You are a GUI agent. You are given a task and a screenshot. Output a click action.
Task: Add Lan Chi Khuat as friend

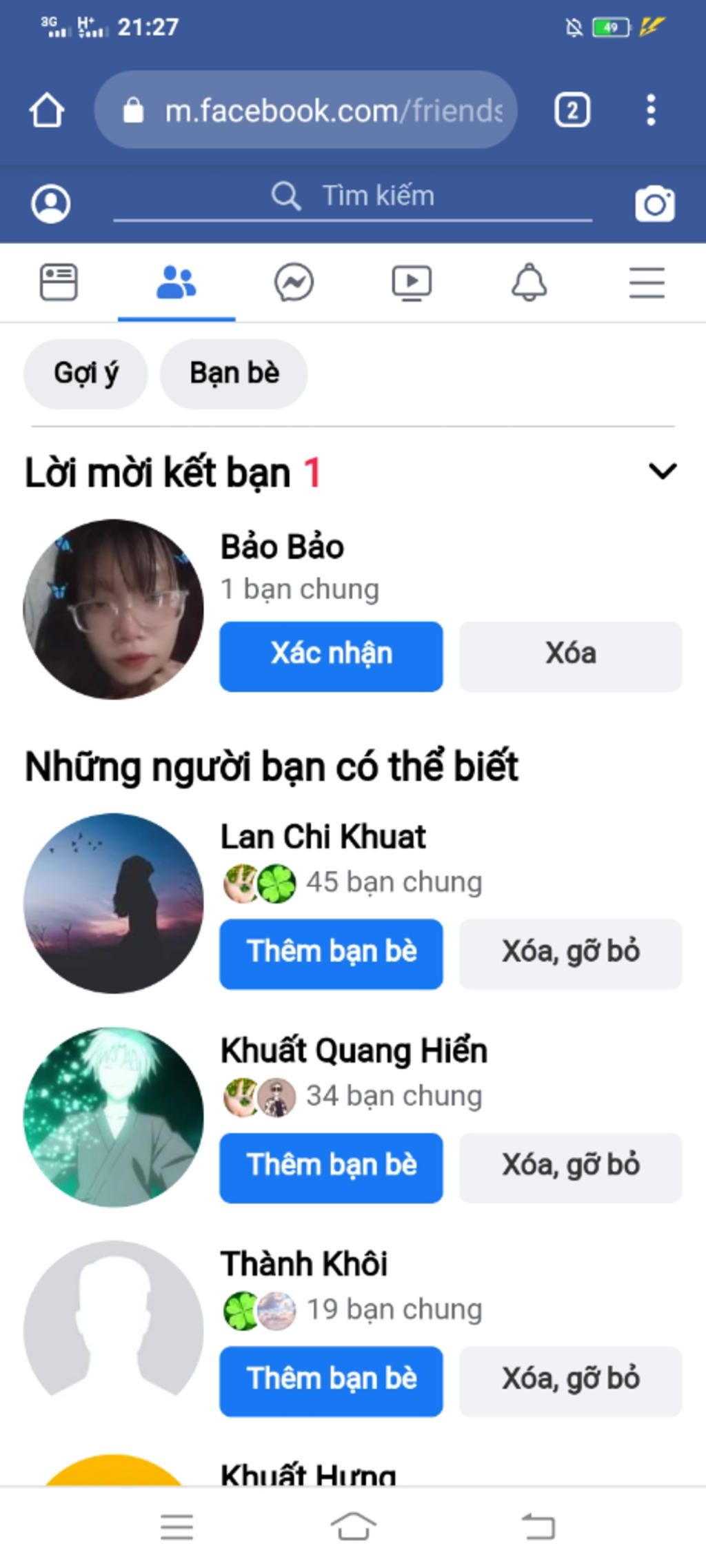[331, 953]
